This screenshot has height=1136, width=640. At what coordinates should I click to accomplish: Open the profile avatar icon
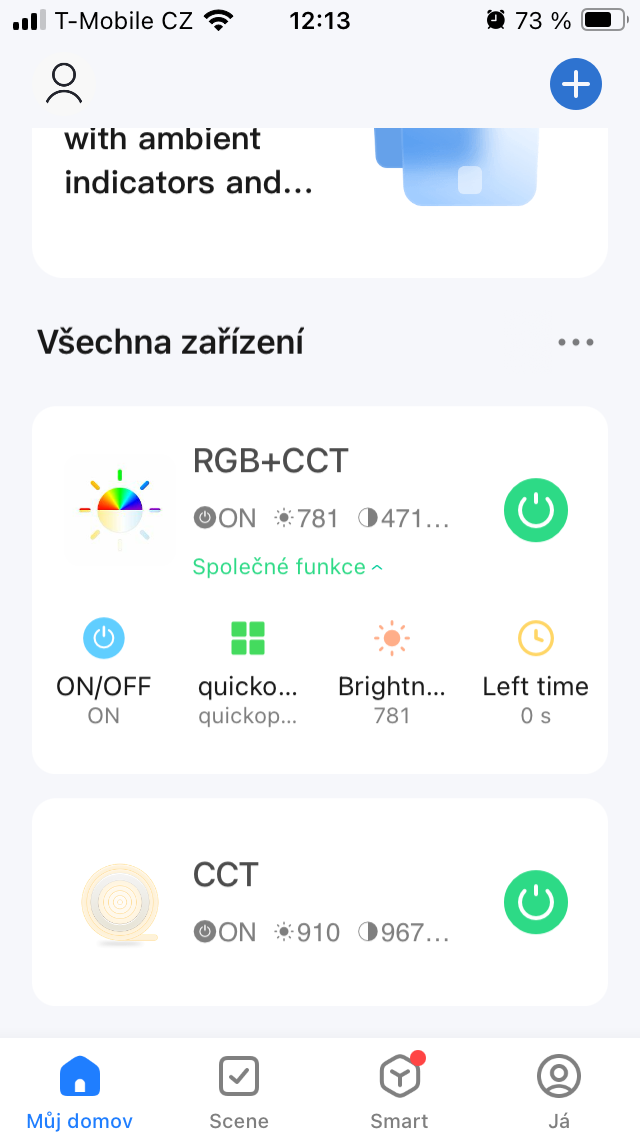(x=65, y=84)
